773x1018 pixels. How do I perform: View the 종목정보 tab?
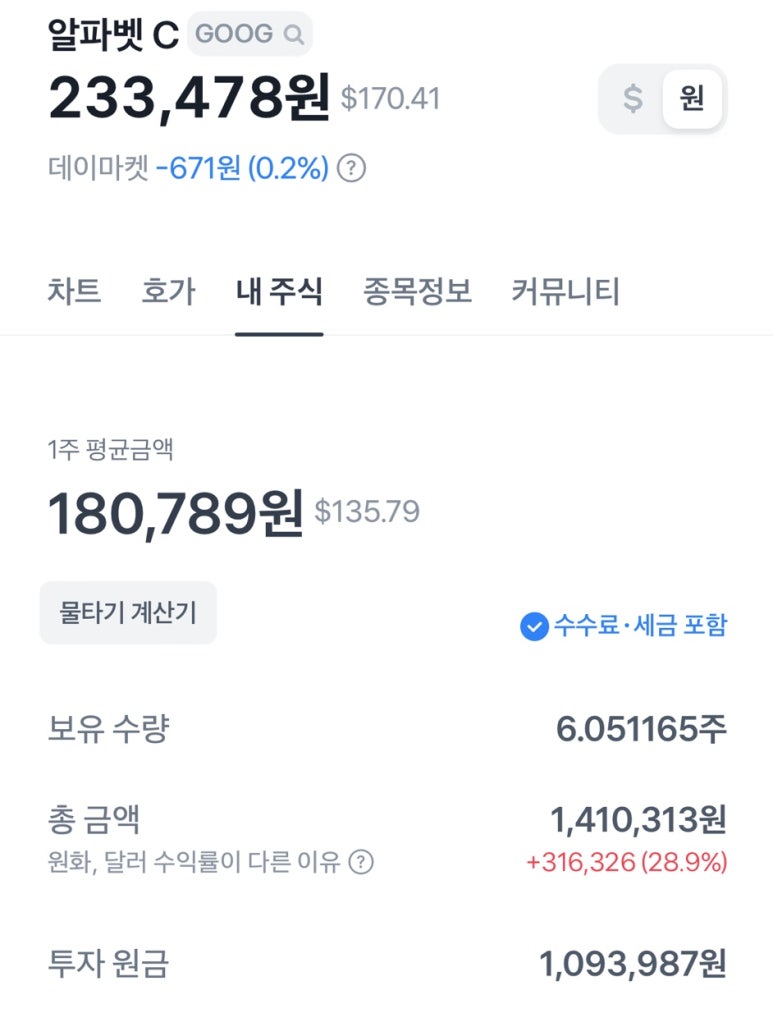[420, 292]
